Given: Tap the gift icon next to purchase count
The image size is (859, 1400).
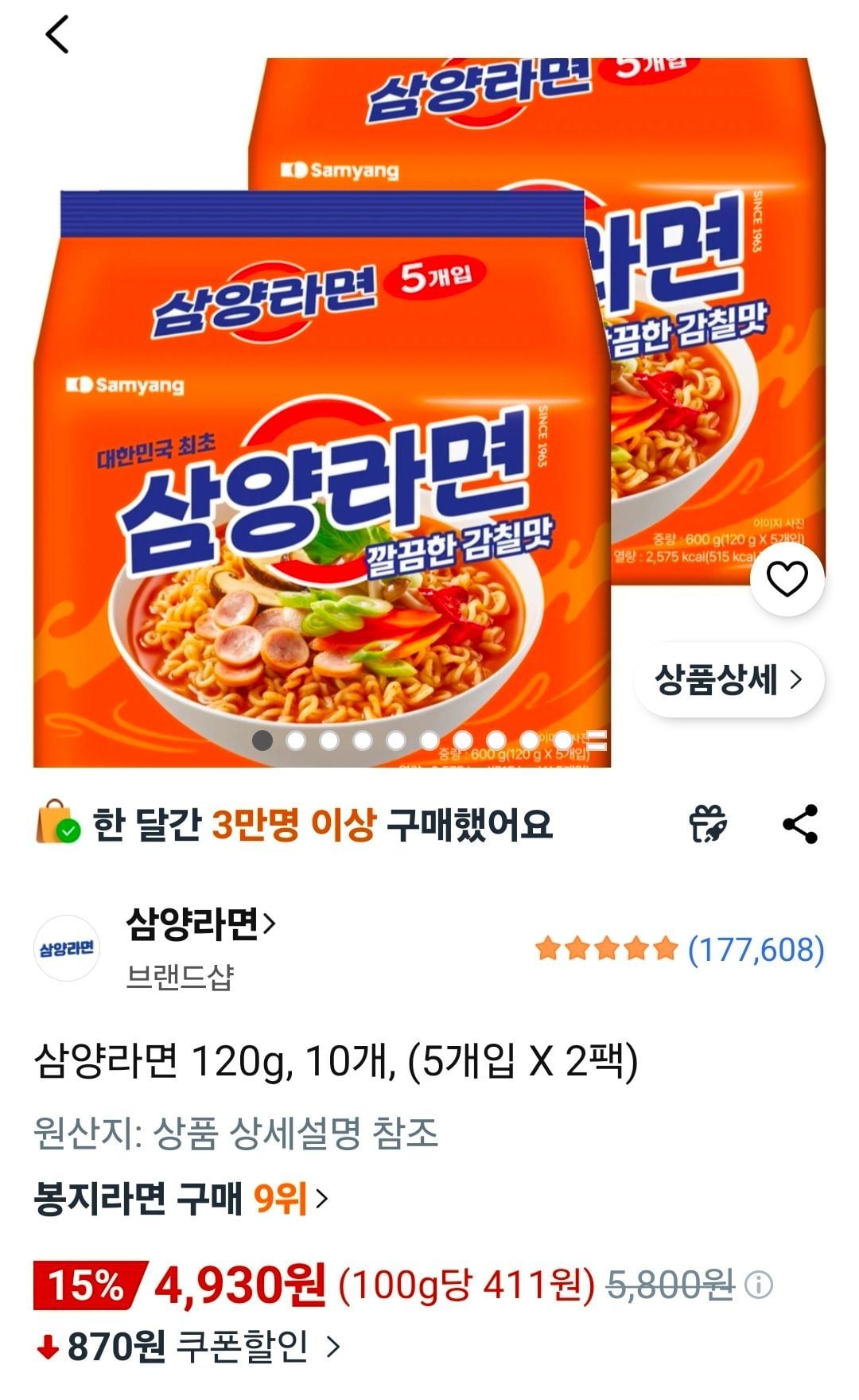Looking at the screenshot, I should 707,824.
